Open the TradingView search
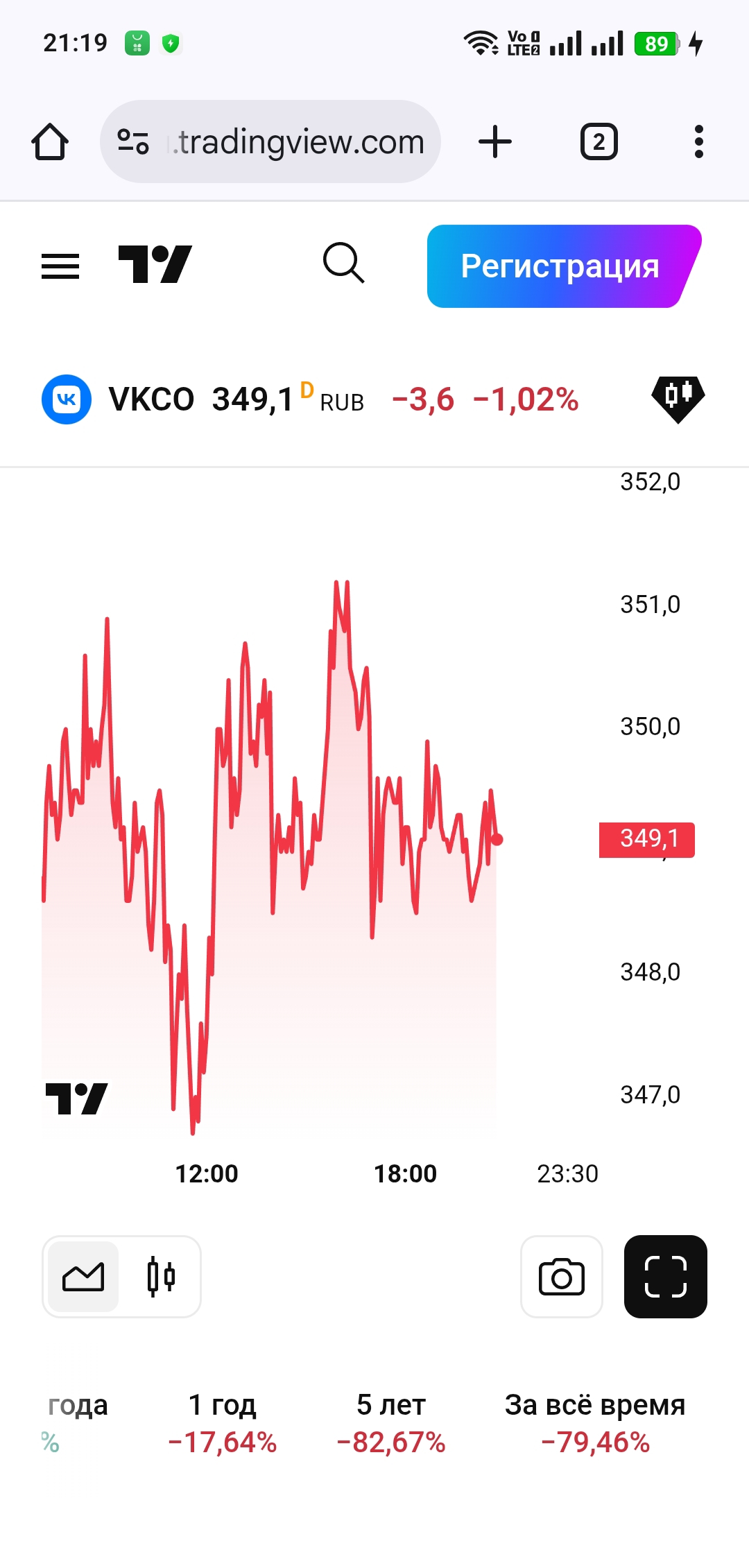Image resolution: width=749 pixels, height=1568 pixels. (343, 264)
